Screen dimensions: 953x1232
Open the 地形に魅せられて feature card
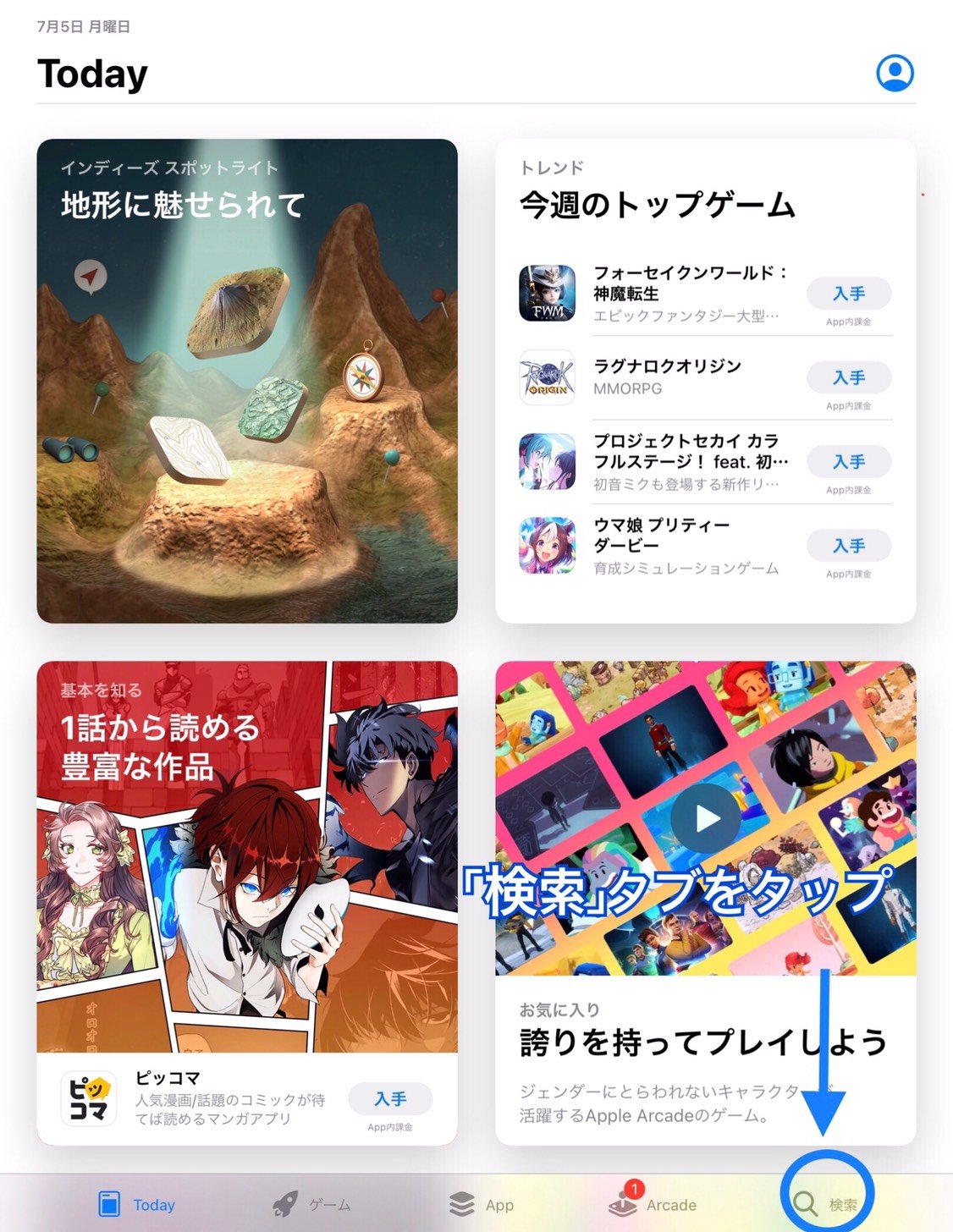point(246,381)
